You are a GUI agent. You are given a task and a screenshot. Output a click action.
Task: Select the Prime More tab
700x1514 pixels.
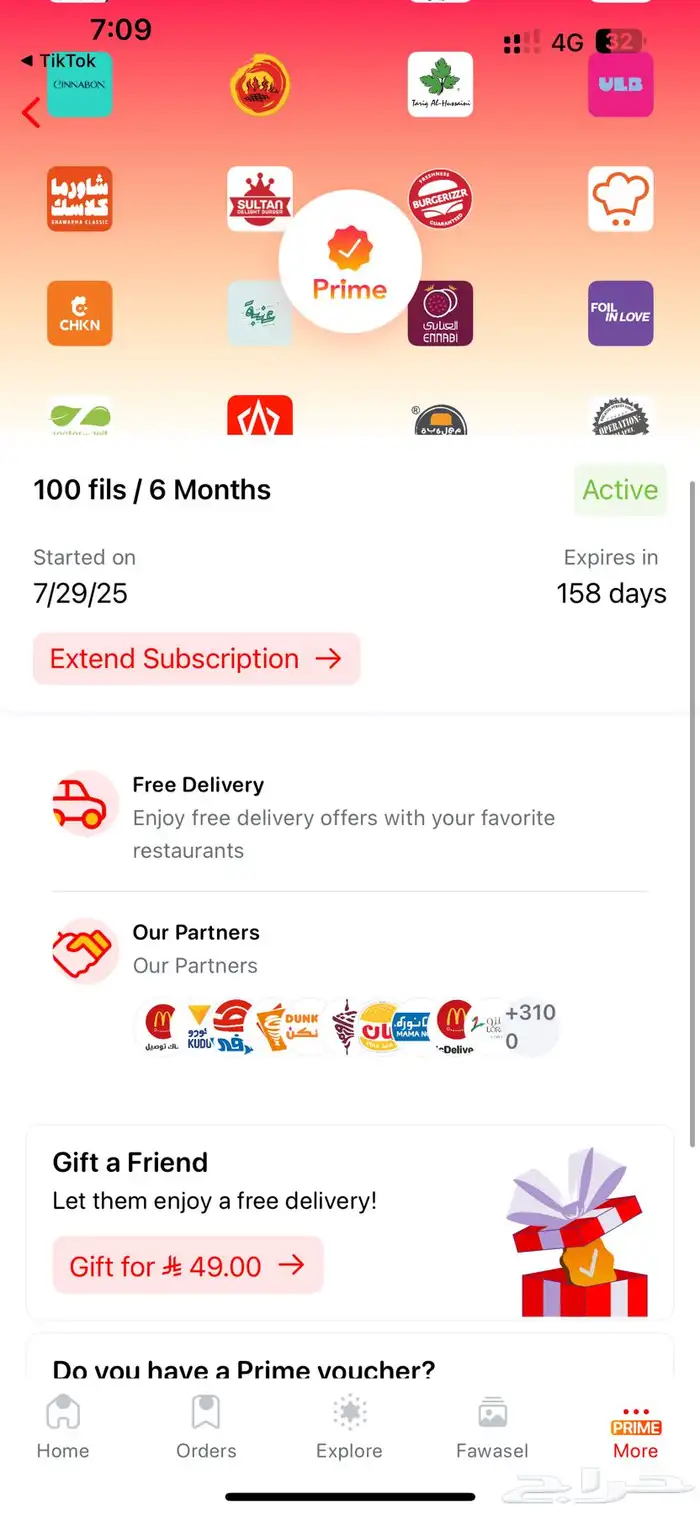pyautogui.click(x=636, y=1434)
